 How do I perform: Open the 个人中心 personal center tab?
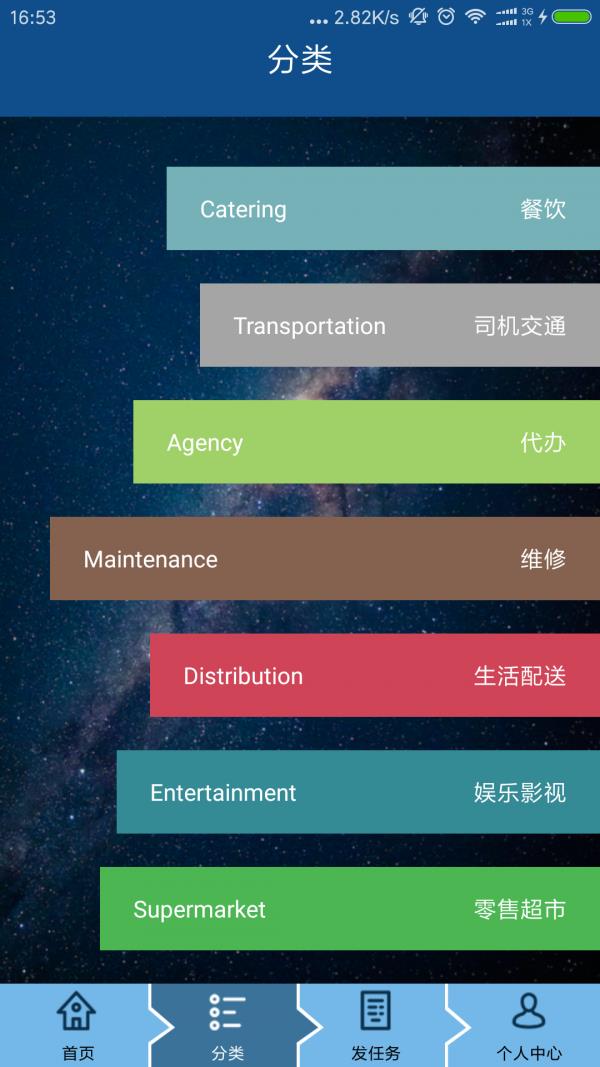[x=528, y=1025]
